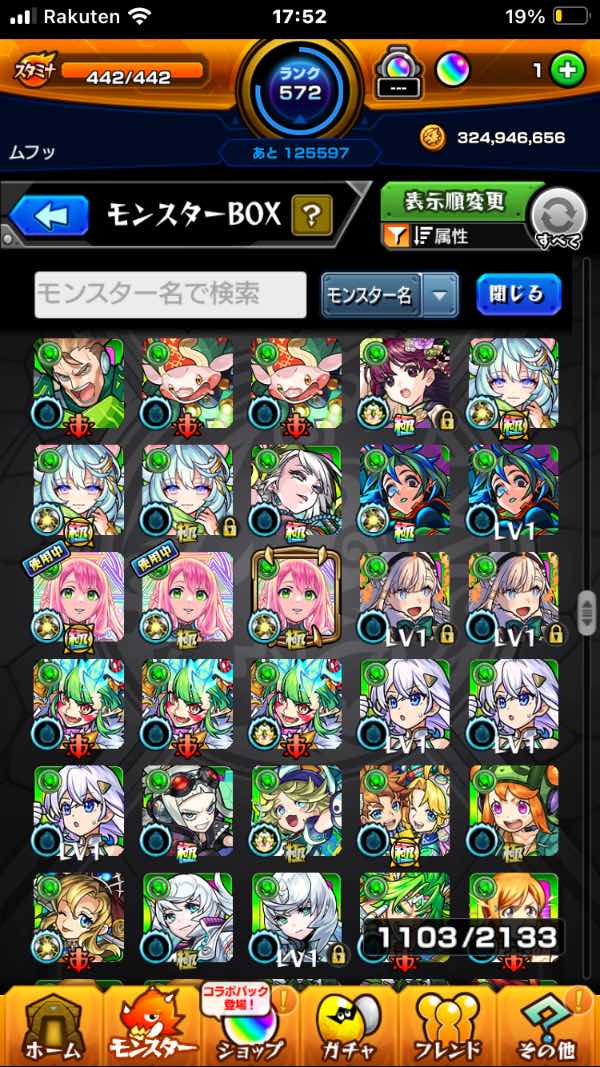Open the green-suited man monster tile
The image size is (600, 1067).
(78, 383)
